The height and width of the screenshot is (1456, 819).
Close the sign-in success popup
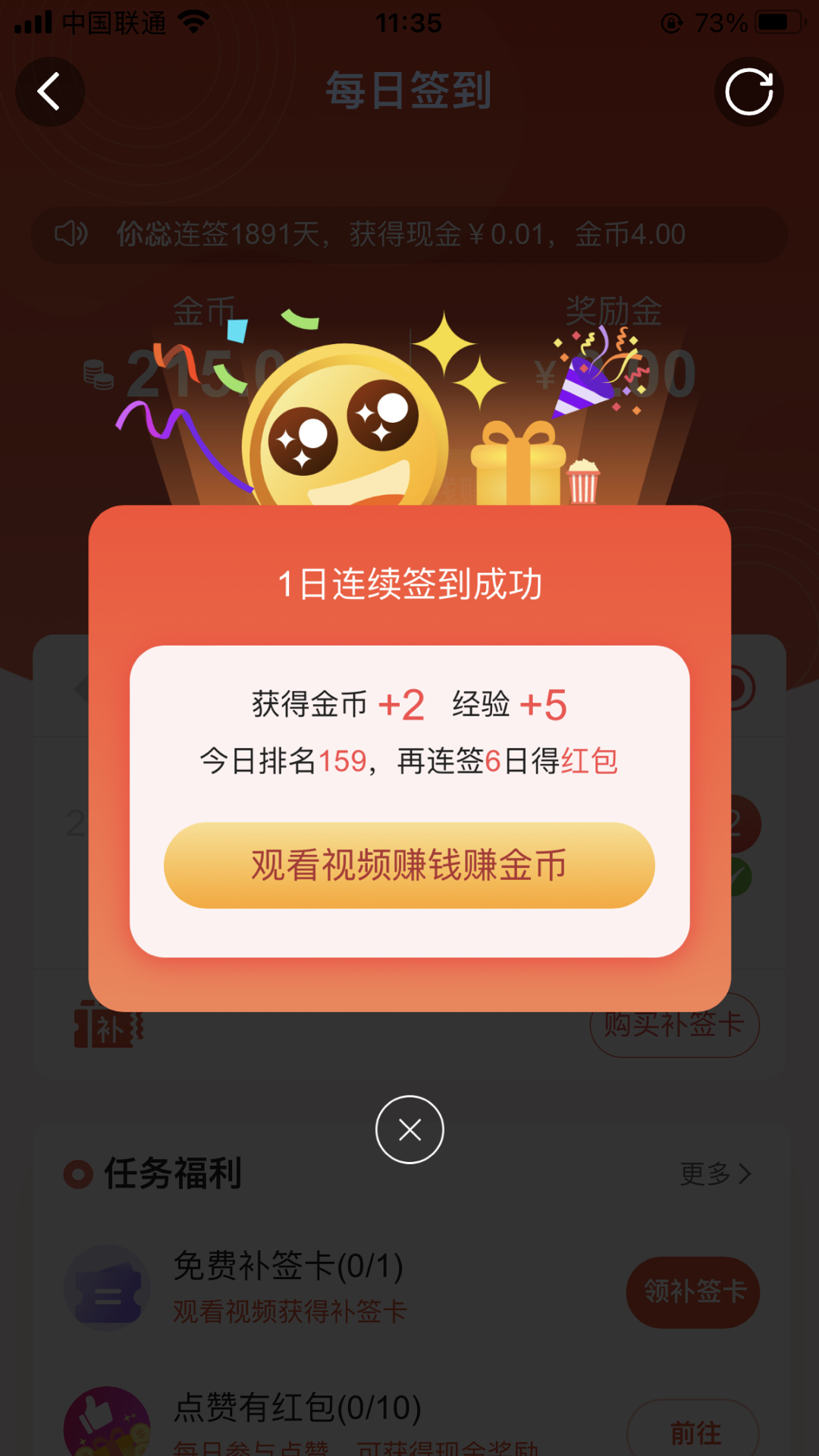(x=409, y=1129)
